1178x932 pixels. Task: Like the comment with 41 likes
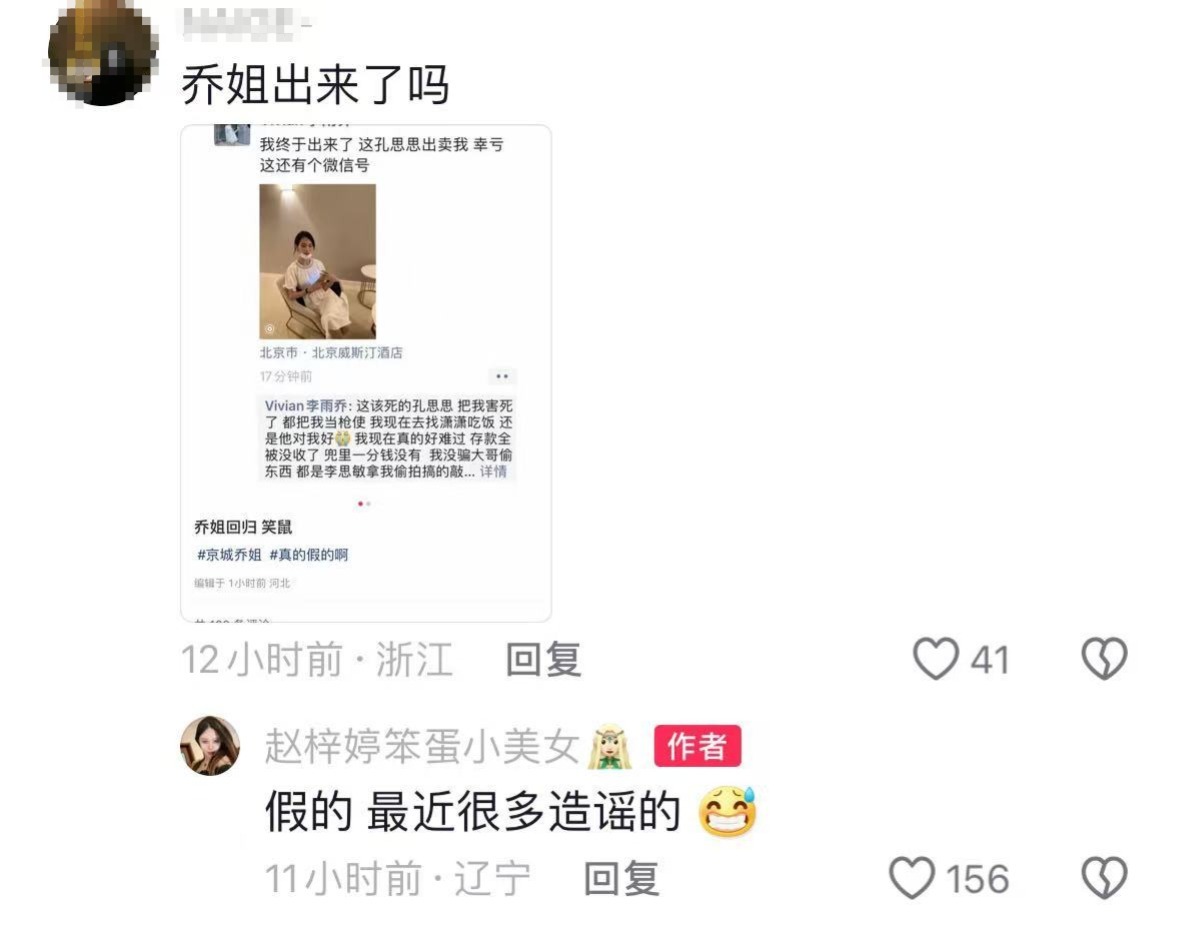pos(937,660)
